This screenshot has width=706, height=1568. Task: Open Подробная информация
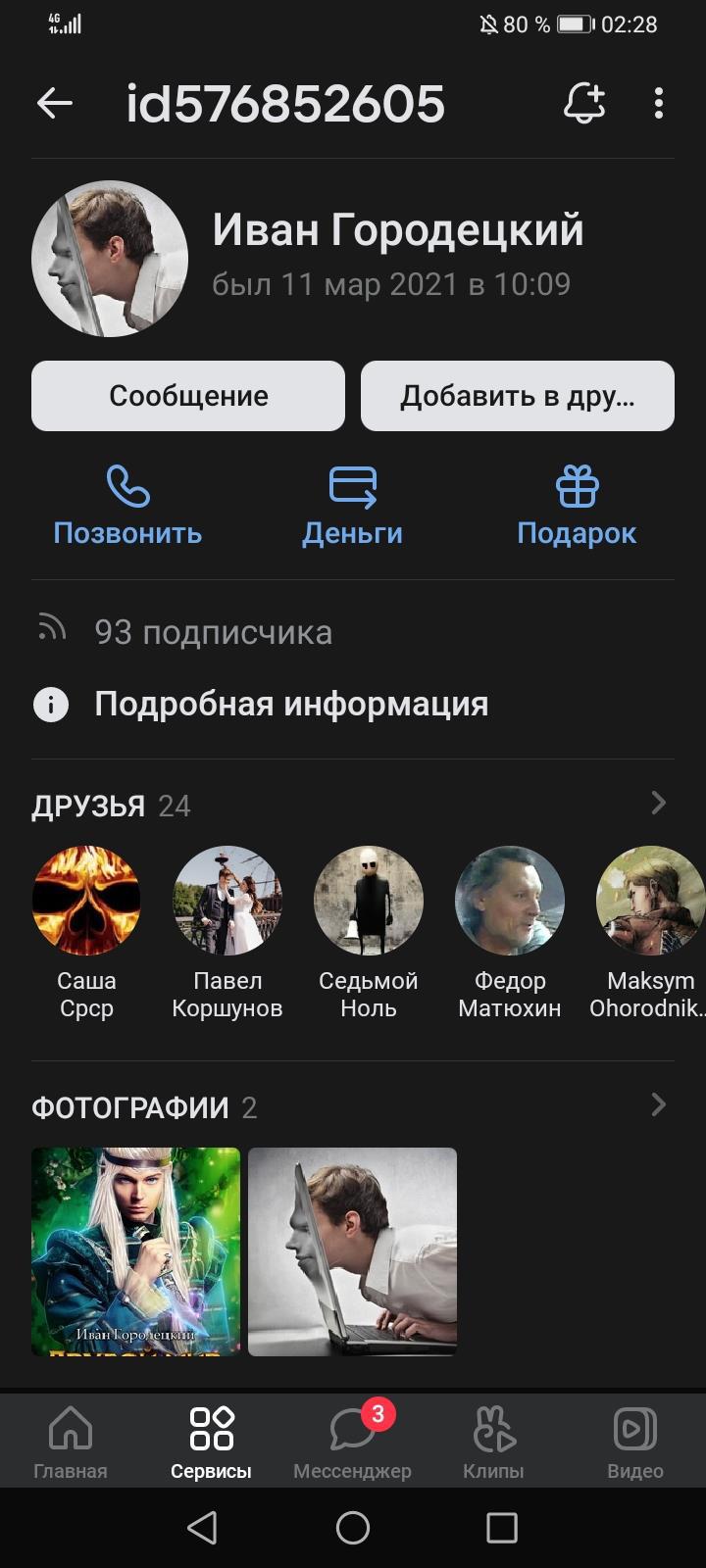click(x=290, y=705)
